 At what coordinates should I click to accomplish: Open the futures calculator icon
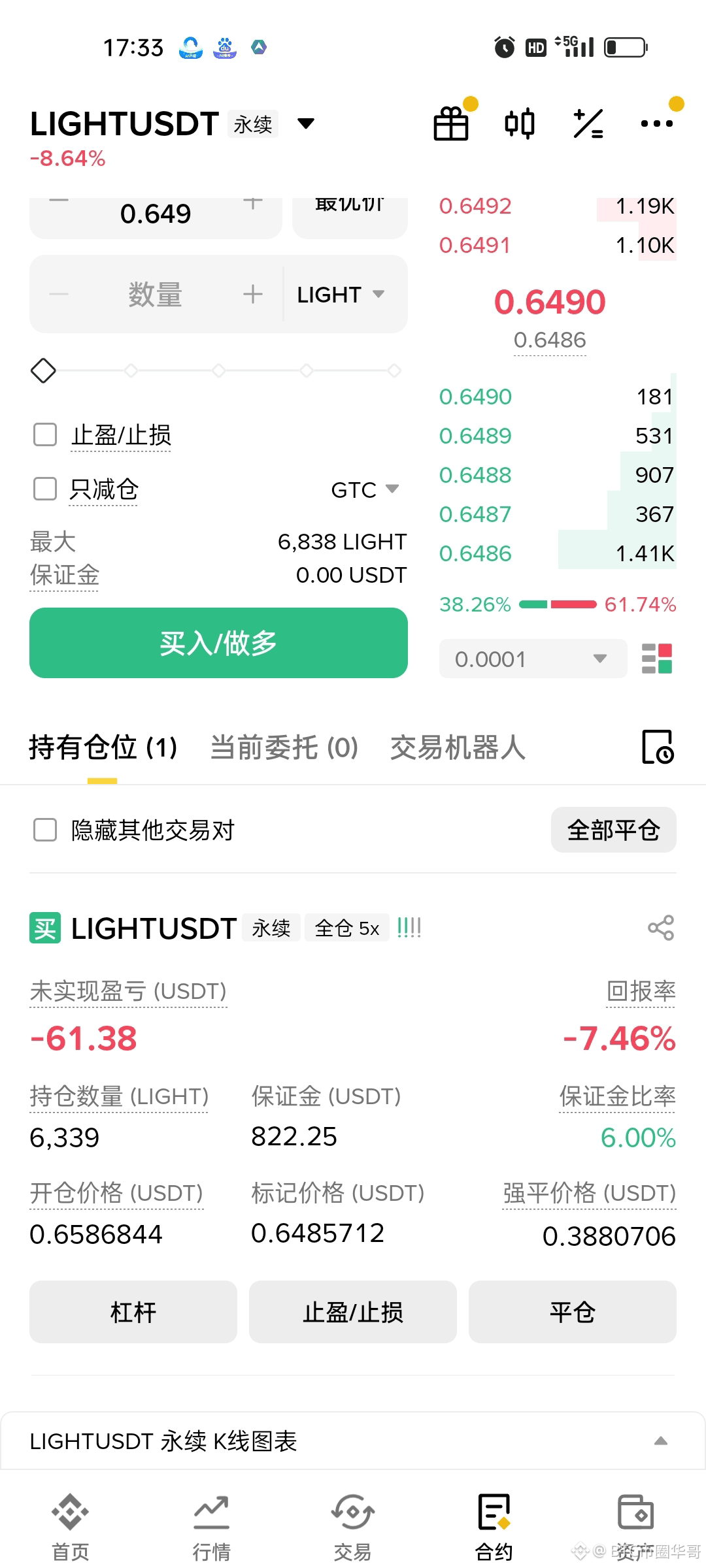coord(587,123)
